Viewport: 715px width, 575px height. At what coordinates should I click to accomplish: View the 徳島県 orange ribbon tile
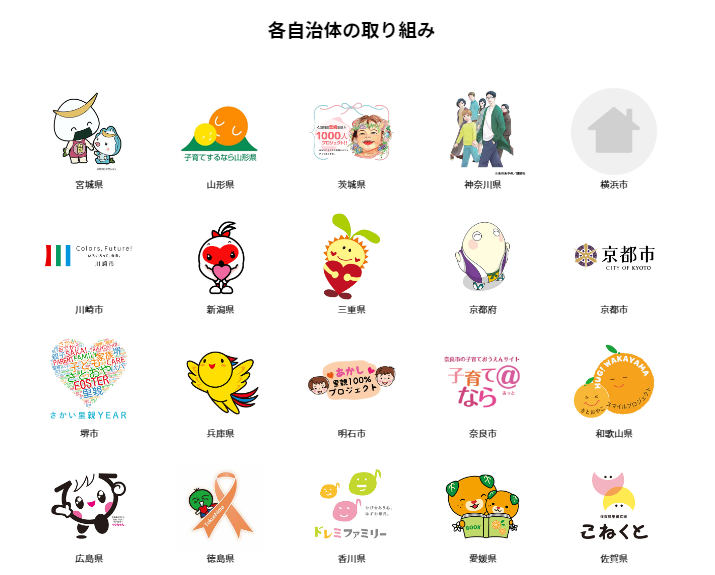pos(220,505)
